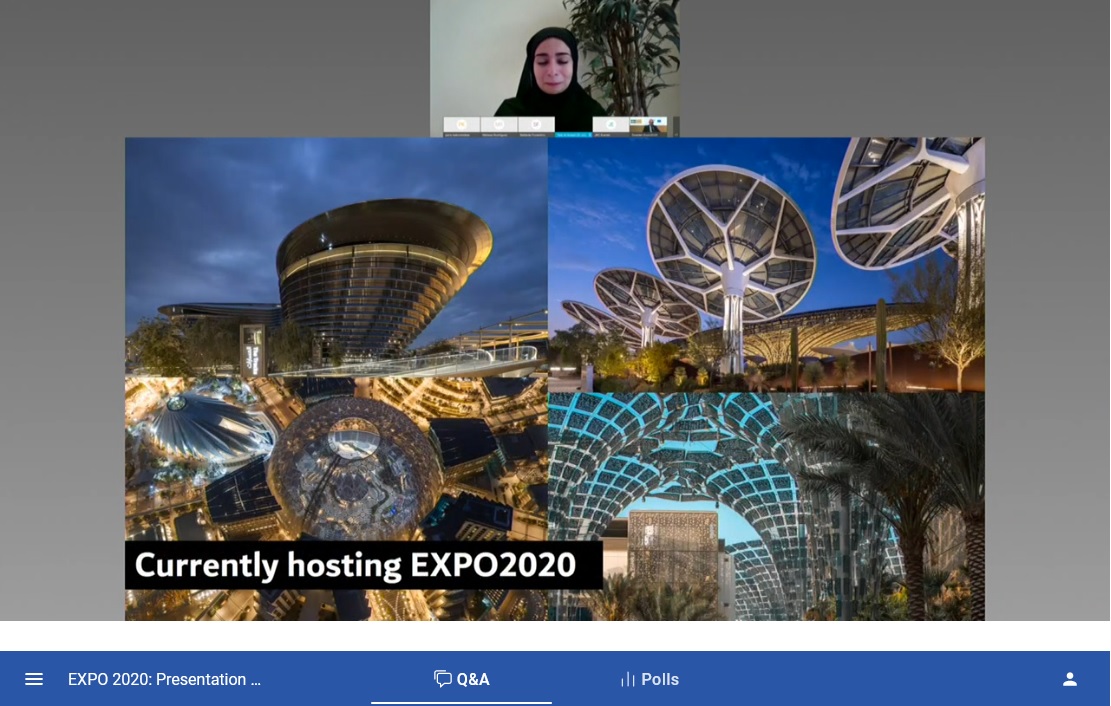Viewport: 1111px width, 706px height.
Task: Switch to the Q&A tab
Action: (x=462, y=679)
